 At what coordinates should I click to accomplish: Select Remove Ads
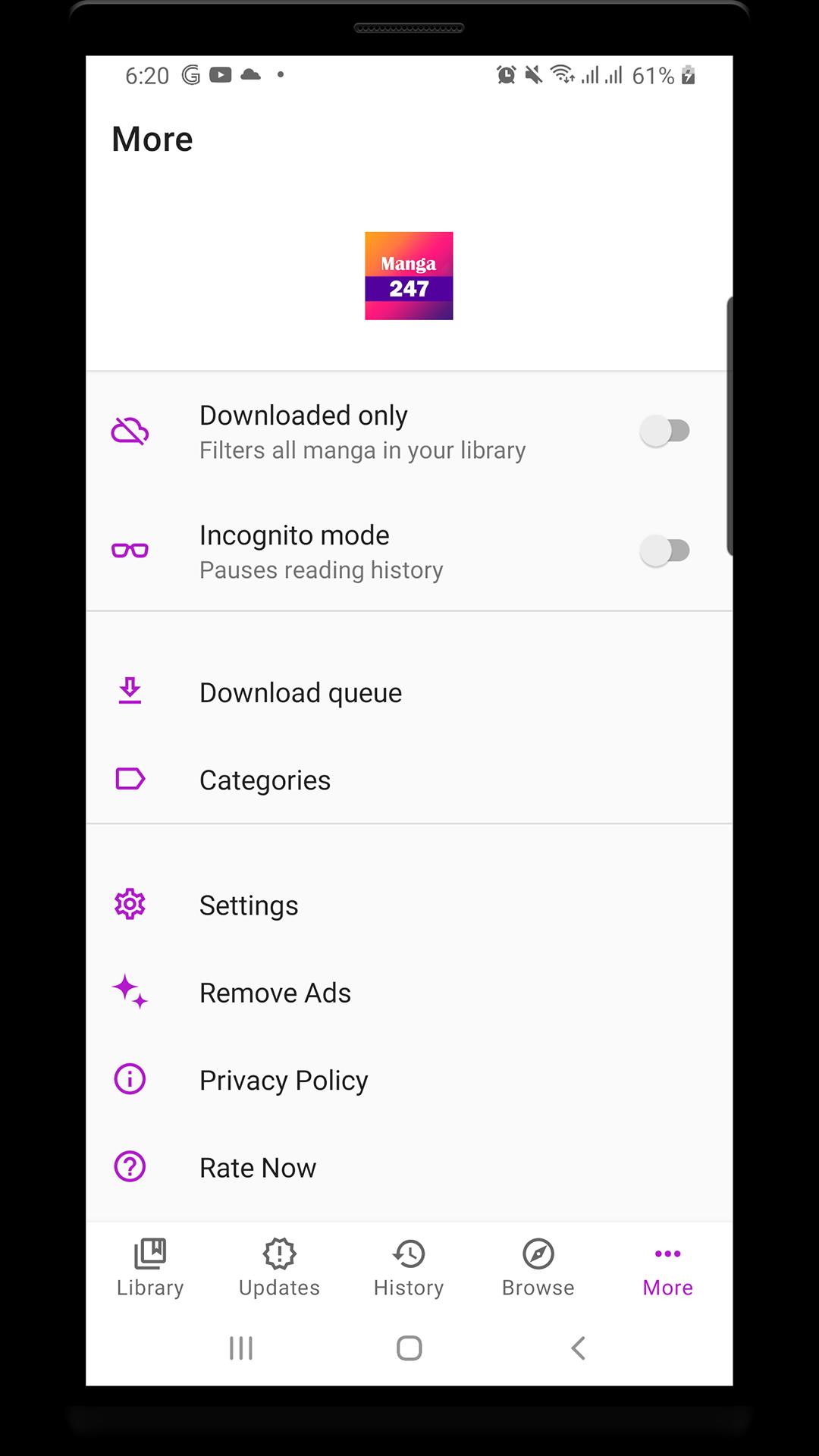[x=275, y=993]
